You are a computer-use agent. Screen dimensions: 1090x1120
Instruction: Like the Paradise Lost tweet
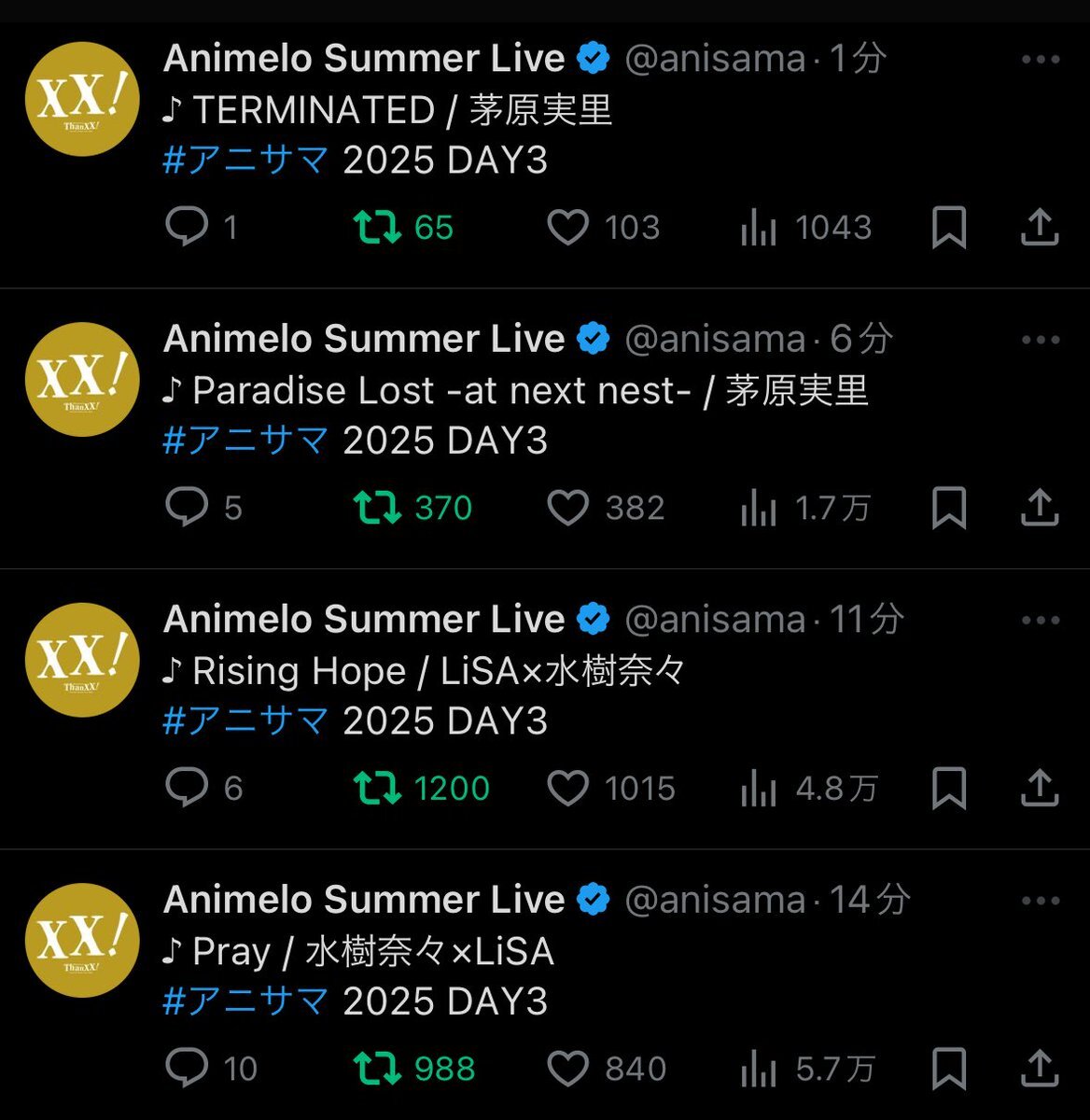point(567,508)
